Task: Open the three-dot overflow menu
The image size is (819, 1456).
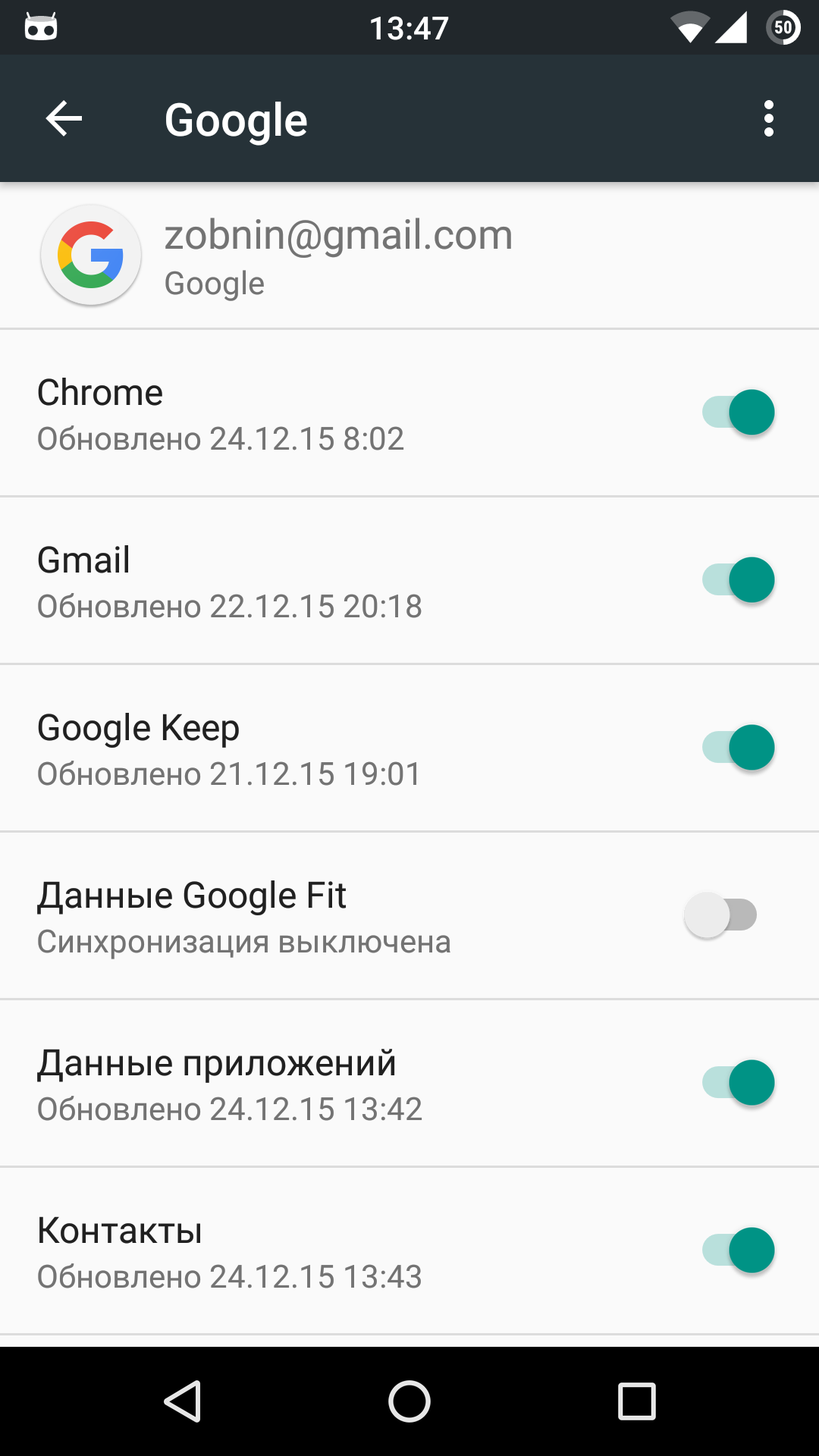Action: [x=769, y=119]
